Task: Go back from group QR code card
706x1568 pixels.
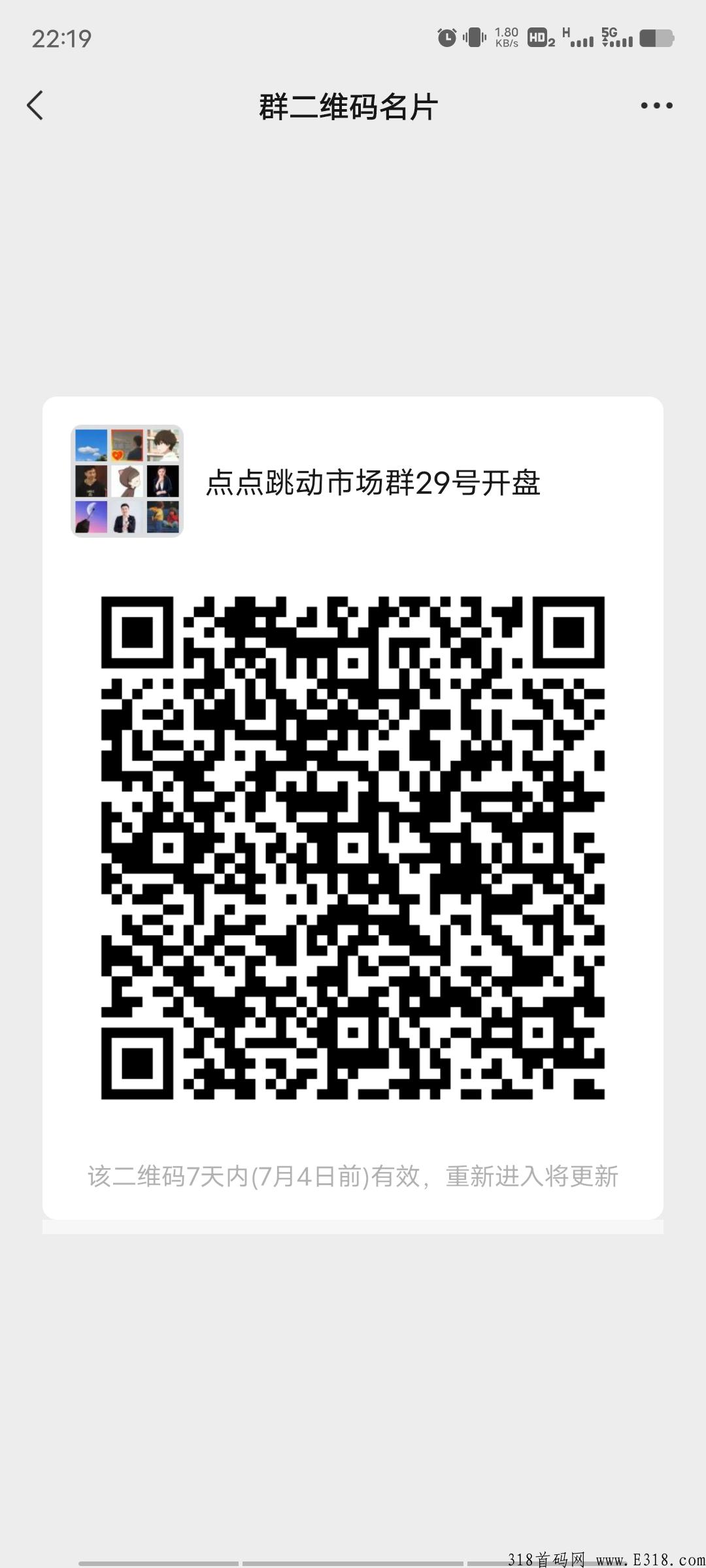Action: pyautogui.click(x=35, y=106)
